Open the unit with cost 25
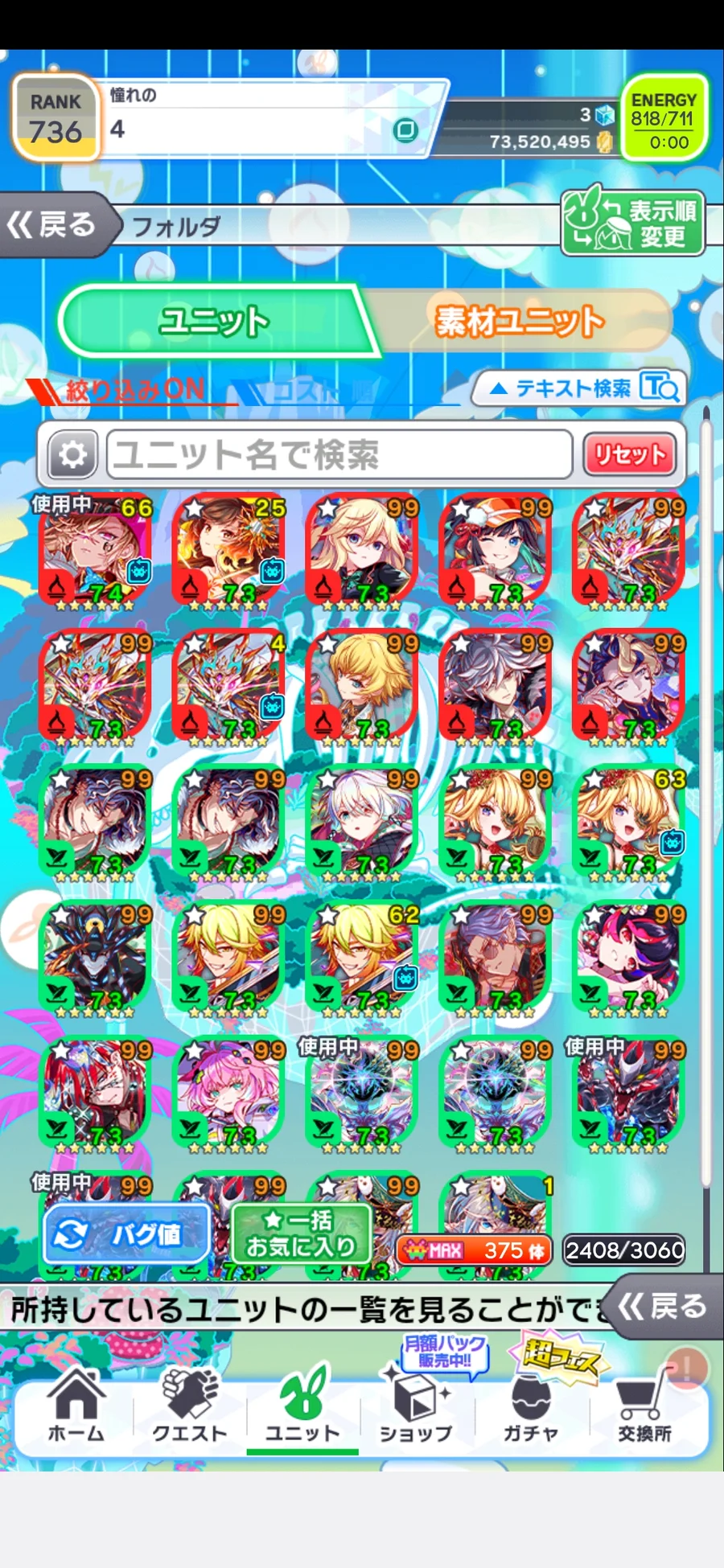Viewport: 724px width, 1568px height. [229, 551]
